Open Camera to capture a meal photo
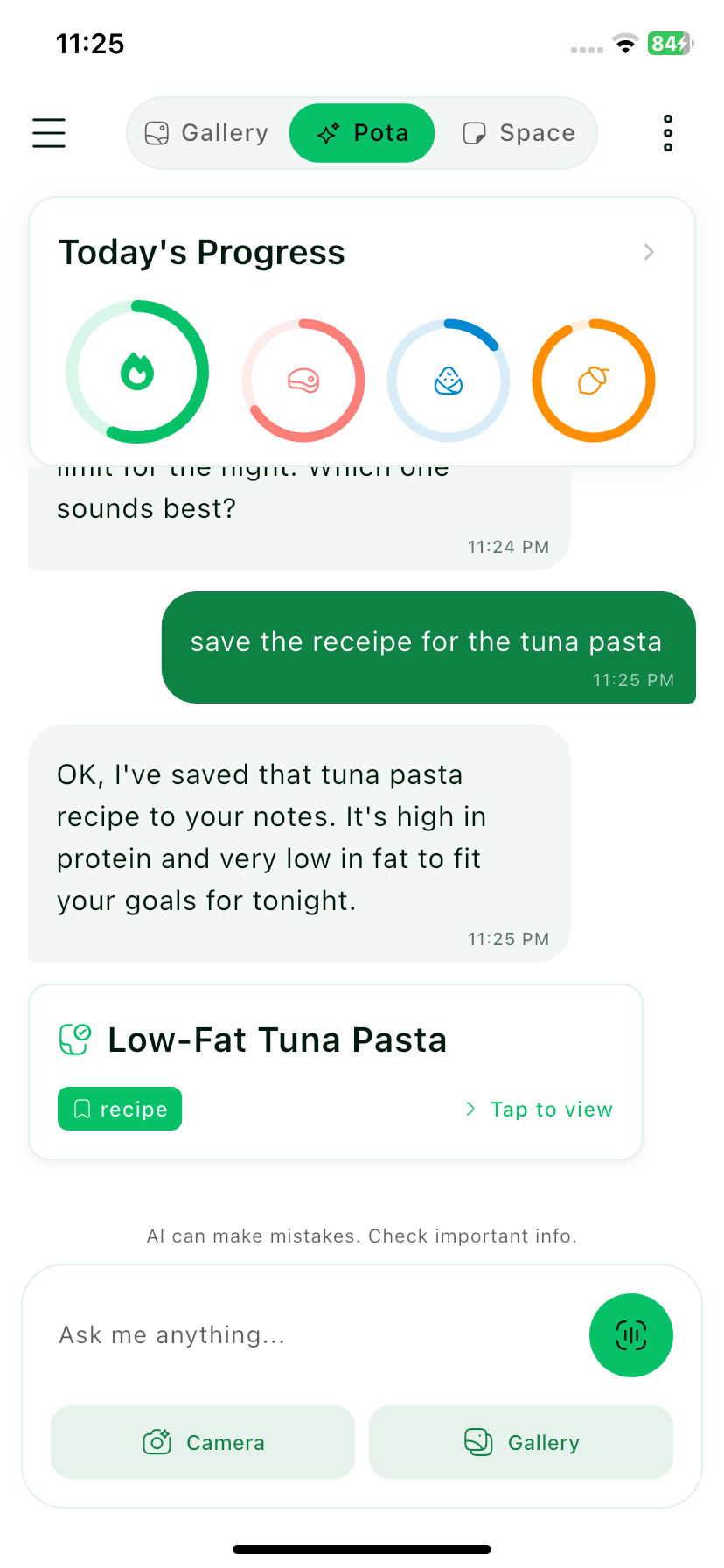 [202, 1442]
